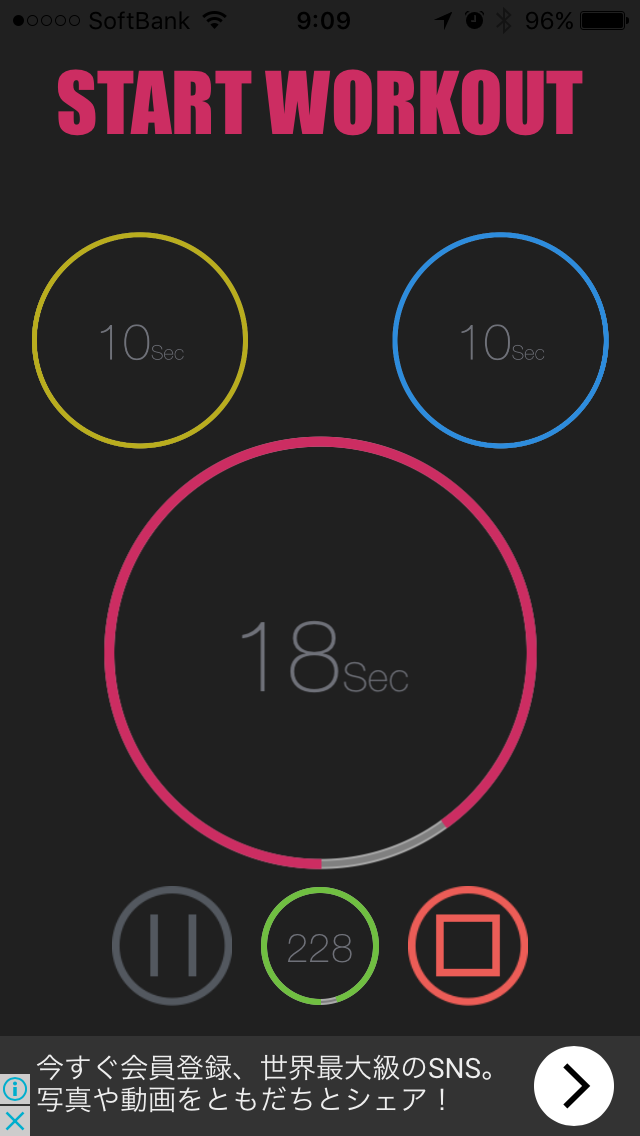Pause the workout timer
Image resolution: width=640 pixels, height=1136 pixels.
click(172, 945)
